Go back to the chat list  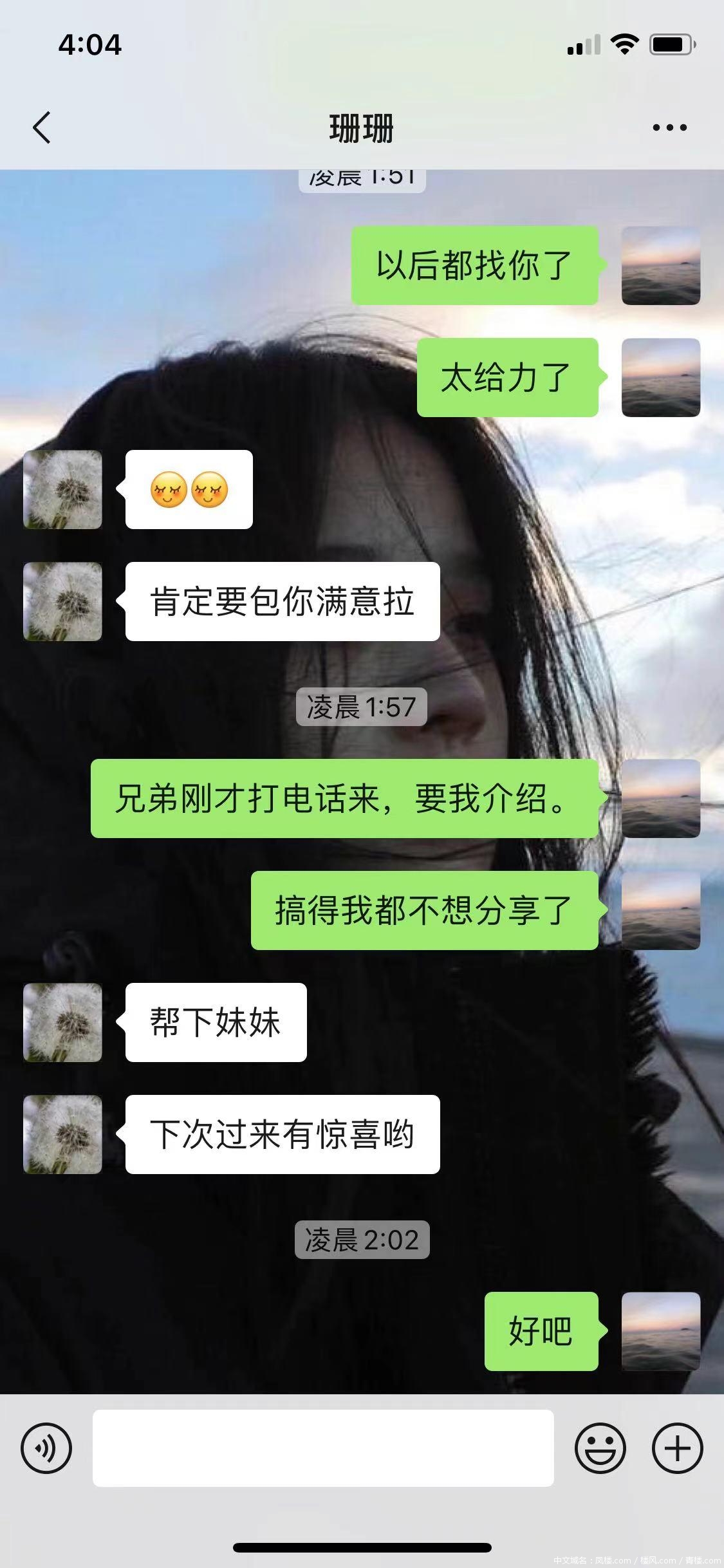(42, 127)
